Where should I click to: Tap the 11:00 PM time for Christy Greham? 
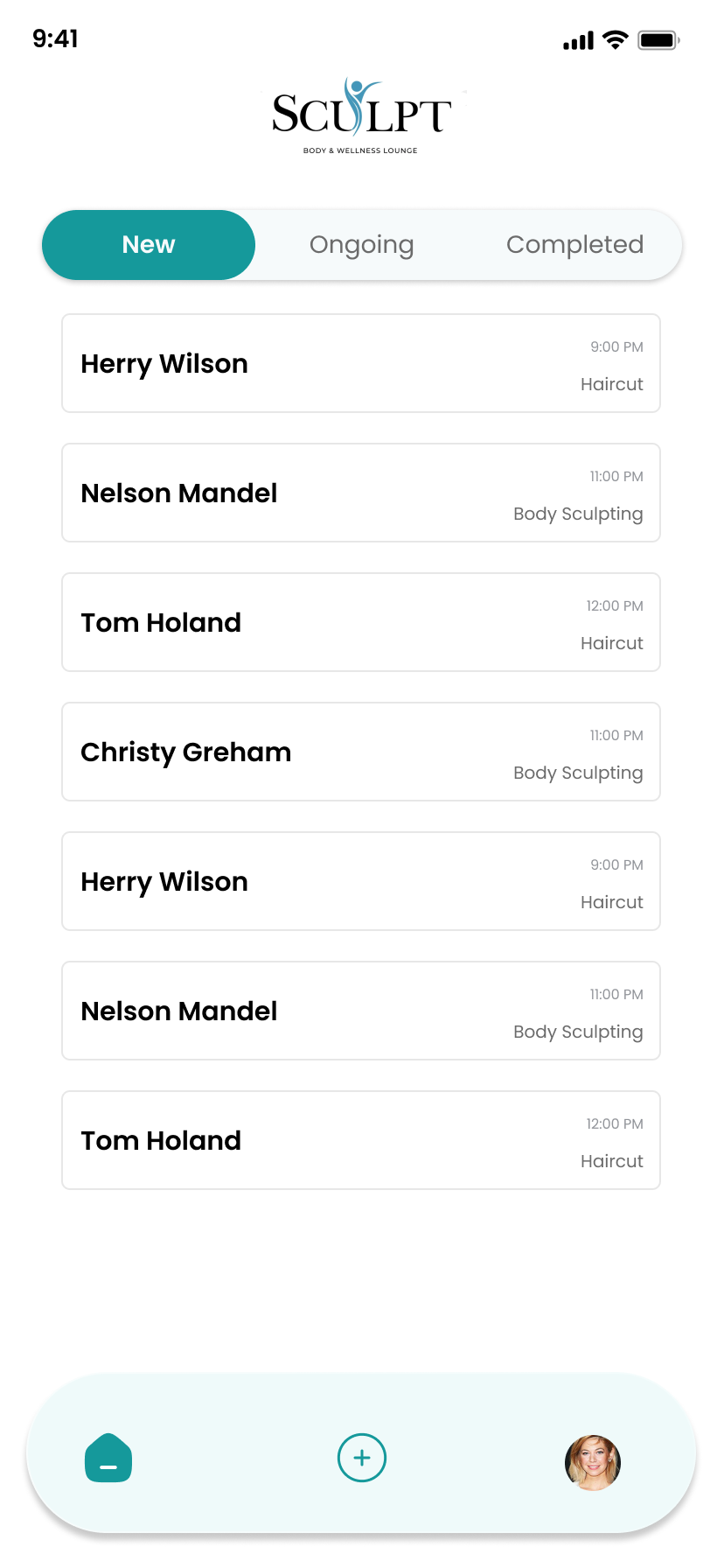(x=616, y=735)
